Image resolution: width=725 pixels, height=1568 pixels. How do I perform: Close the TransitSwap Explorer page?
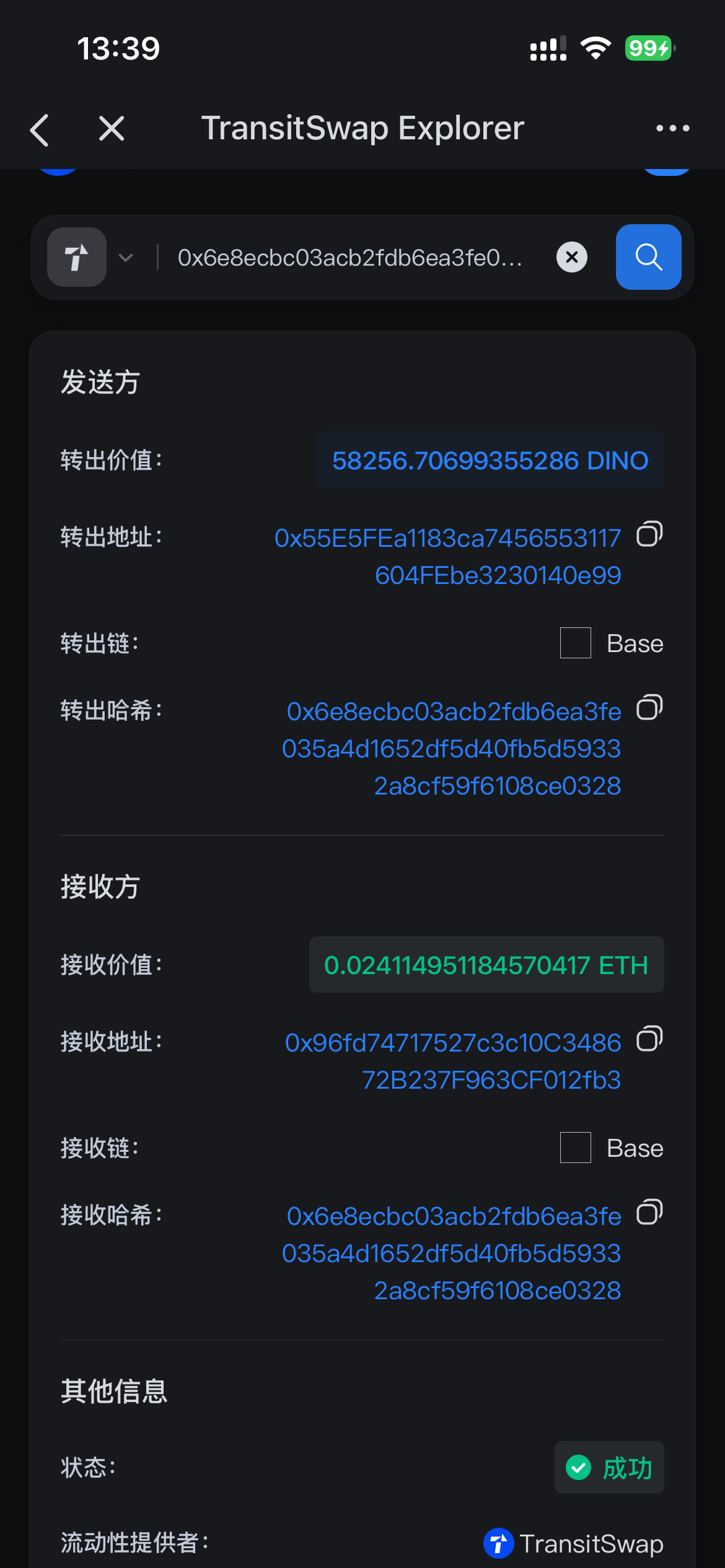[x=112, y=129]
